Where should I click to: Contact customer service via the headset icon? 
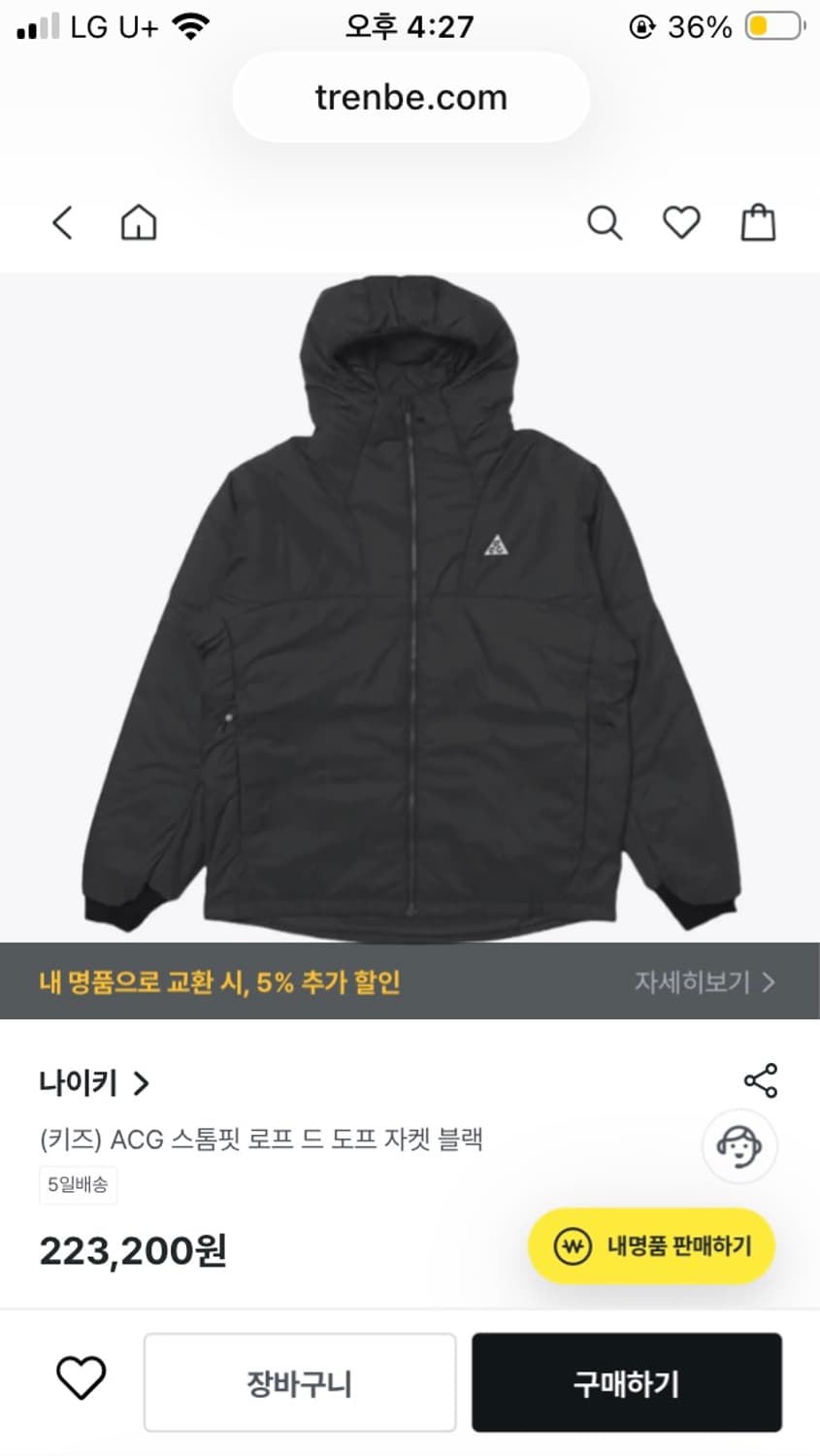pos(739,1145)
